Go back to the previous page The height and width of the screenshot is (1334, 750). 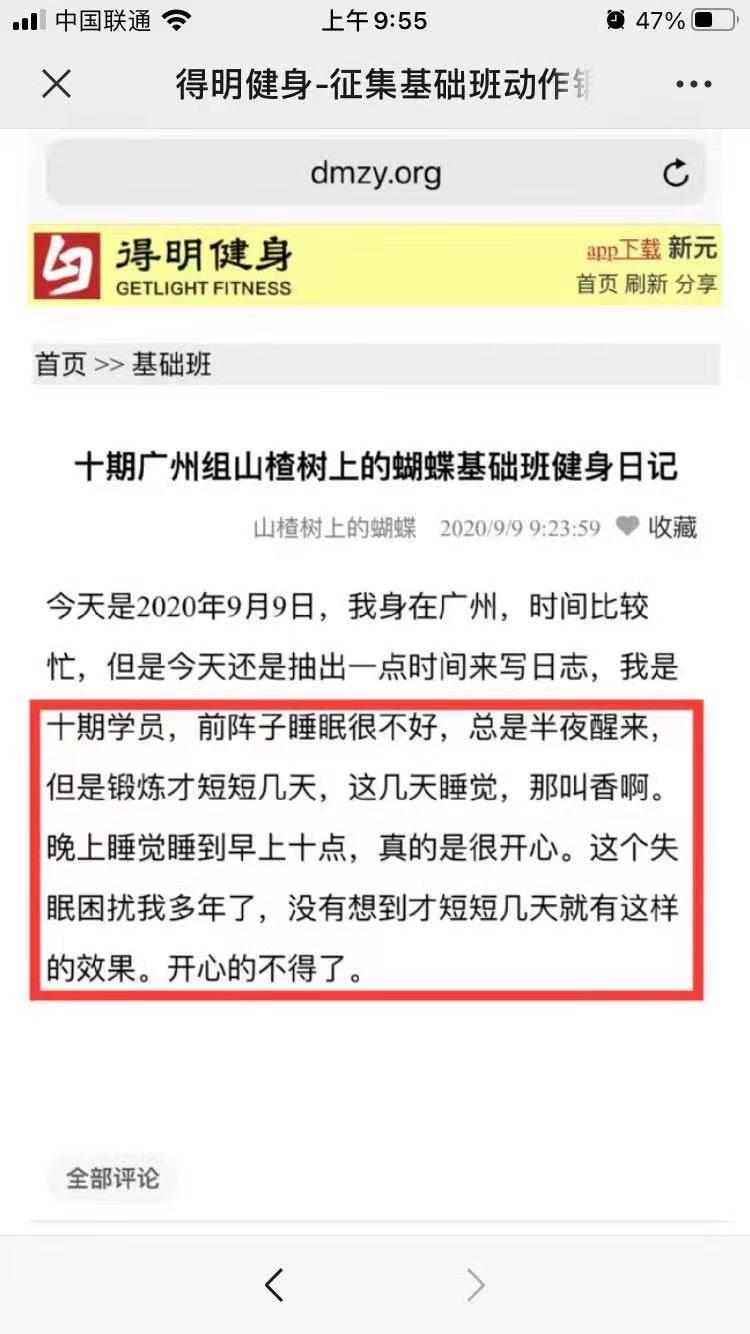(274, 1285)
